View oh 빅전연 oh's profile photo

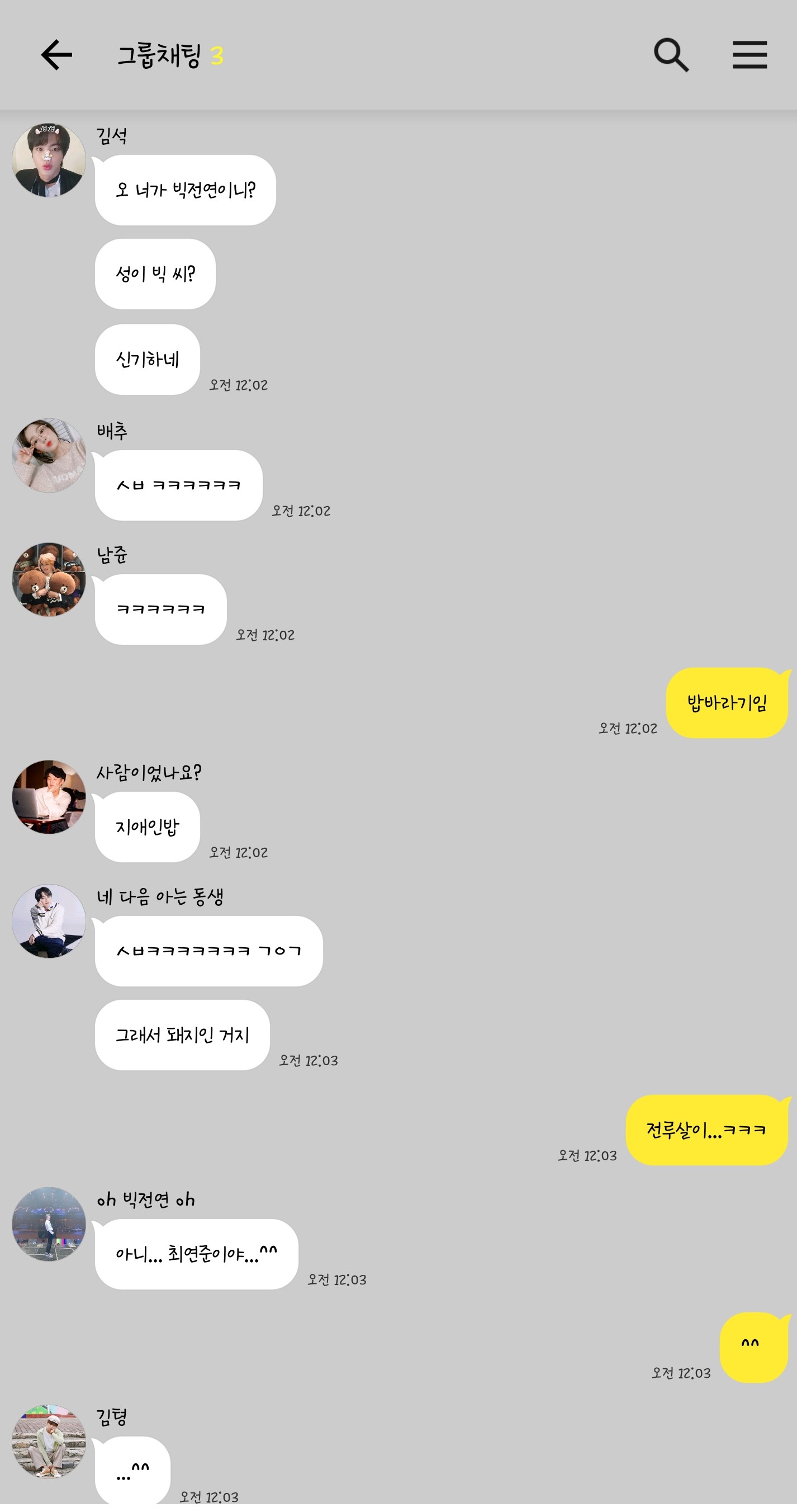coord(49,1224)
